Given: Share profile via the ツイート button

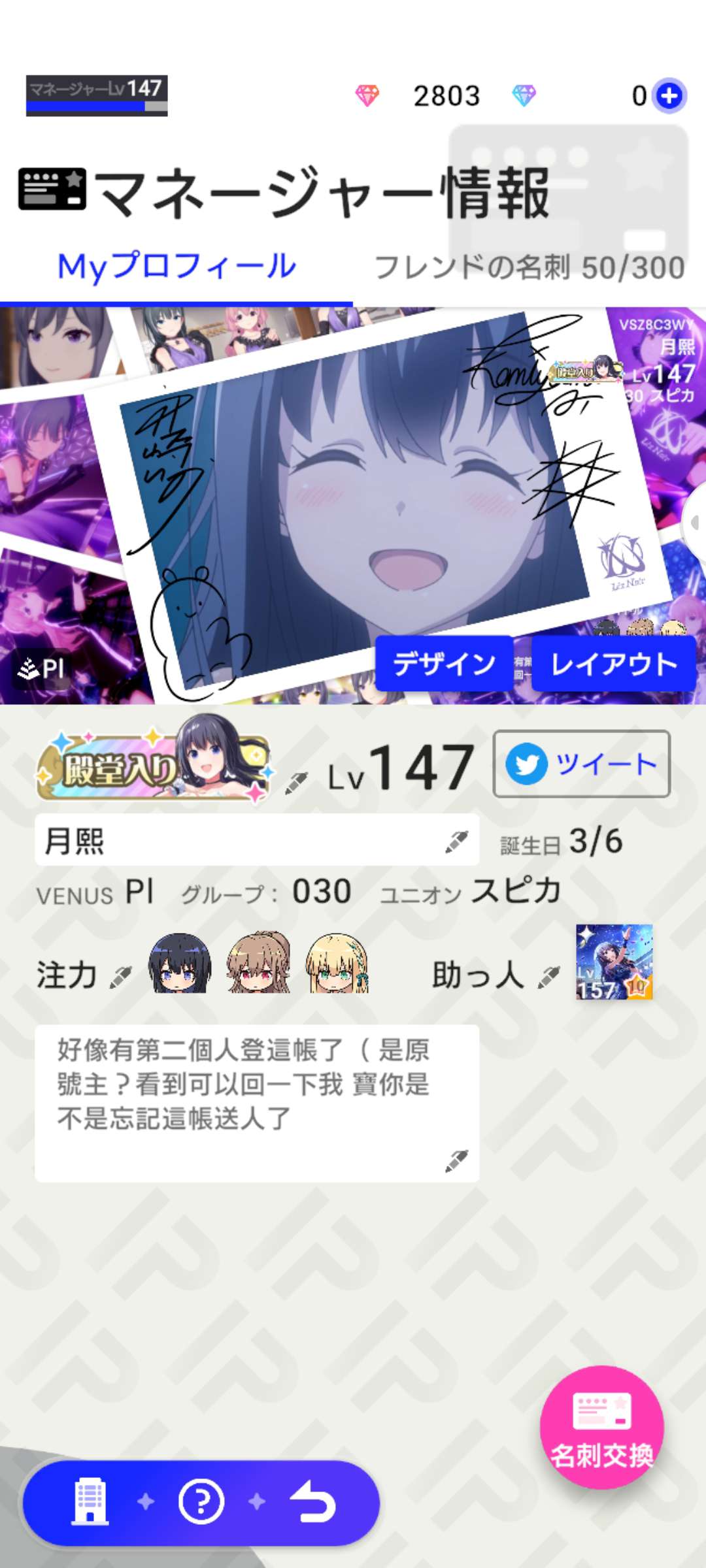Looking at the screenshot, I should click(581, 764).
